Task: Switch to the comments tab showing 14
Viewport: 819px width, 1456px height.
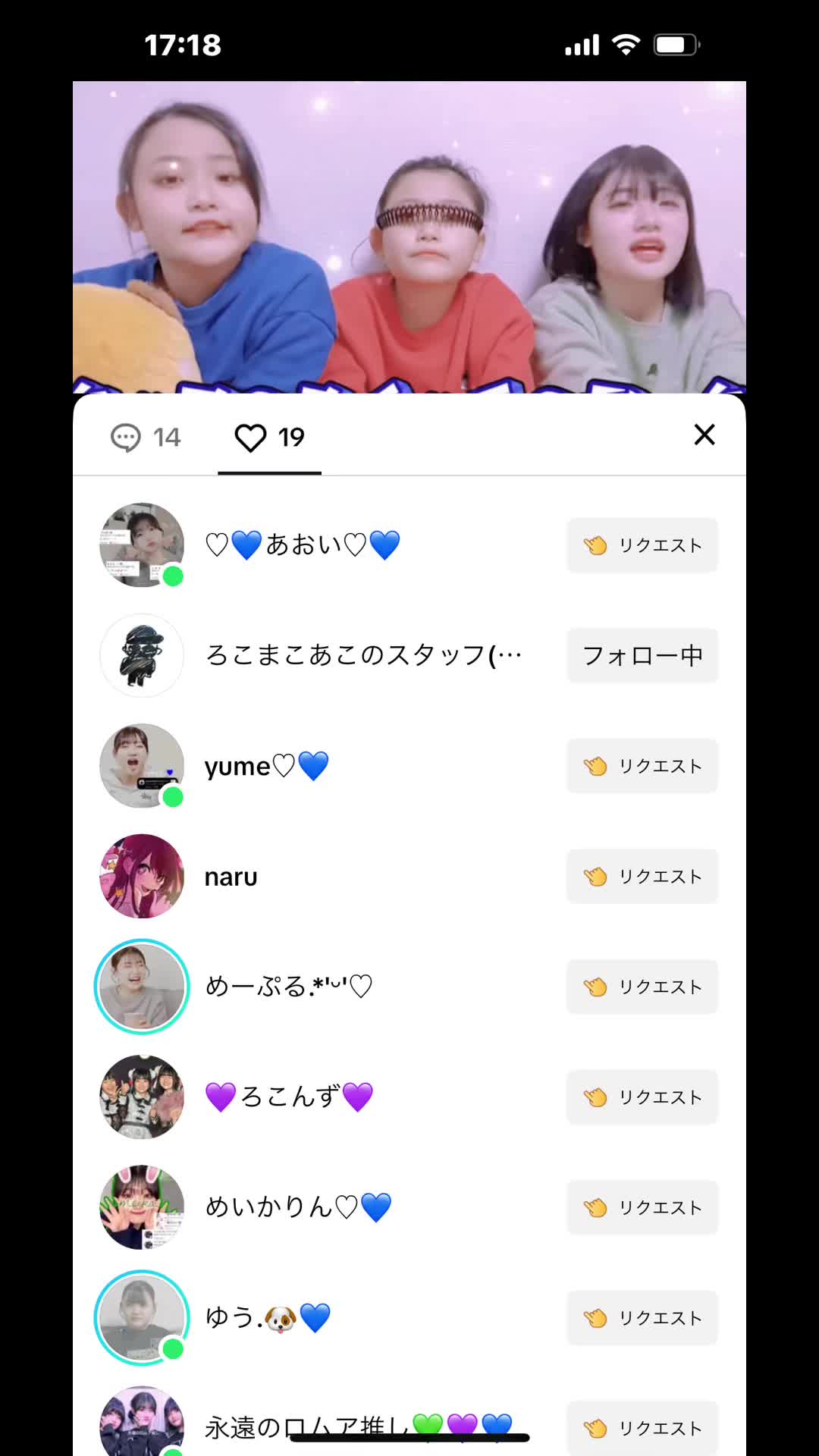Action: click(x=146, y=438)
